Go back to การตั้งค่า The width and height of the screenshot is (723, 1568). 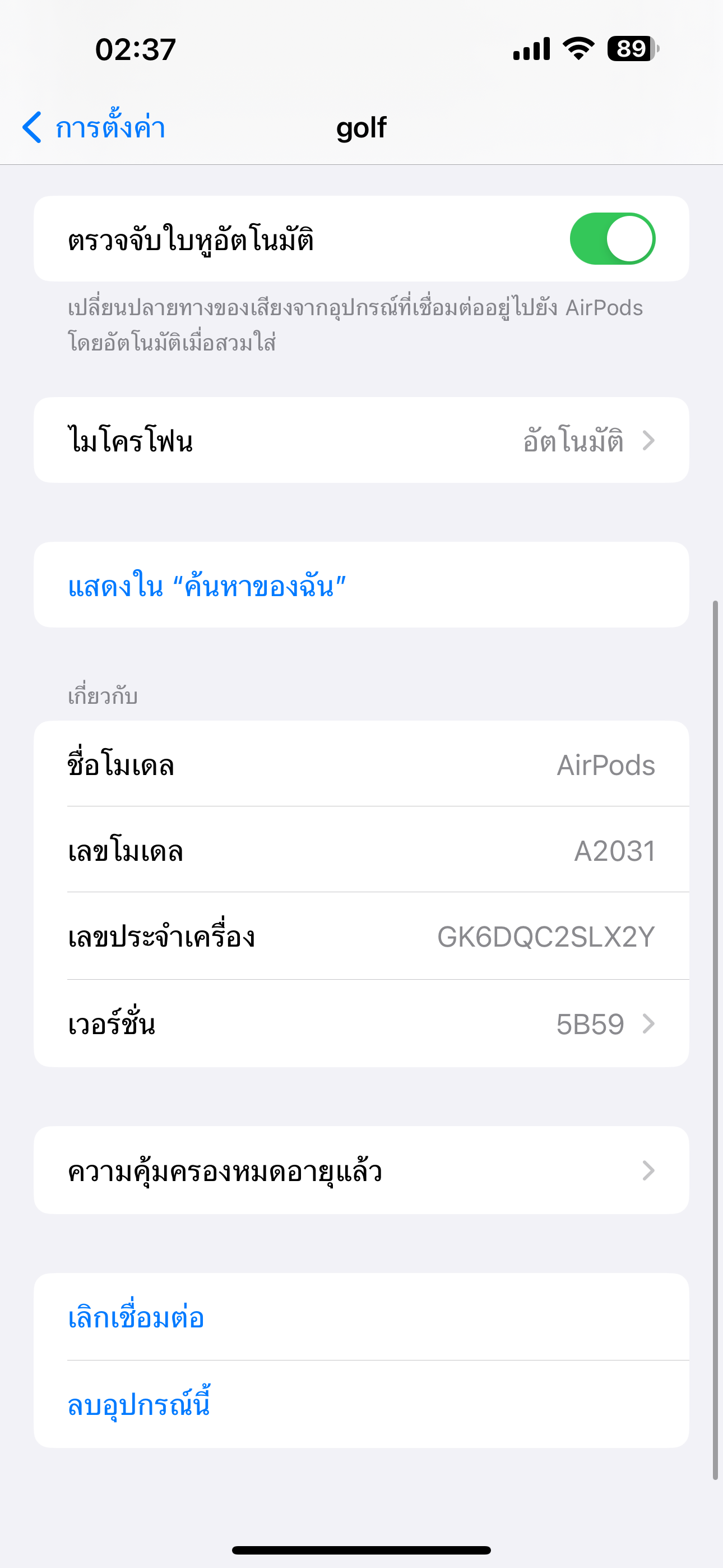click(x=94, y=127)
